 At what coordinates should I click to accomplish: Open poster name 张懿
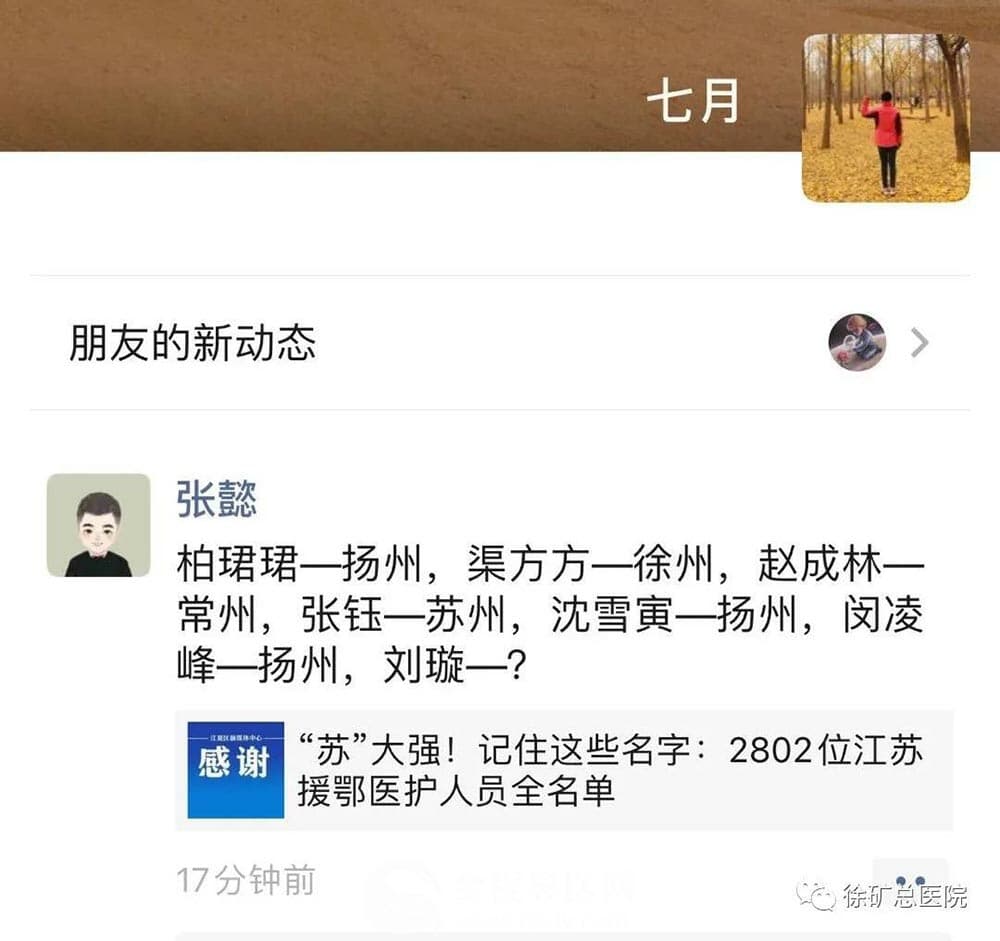[216, 498]
